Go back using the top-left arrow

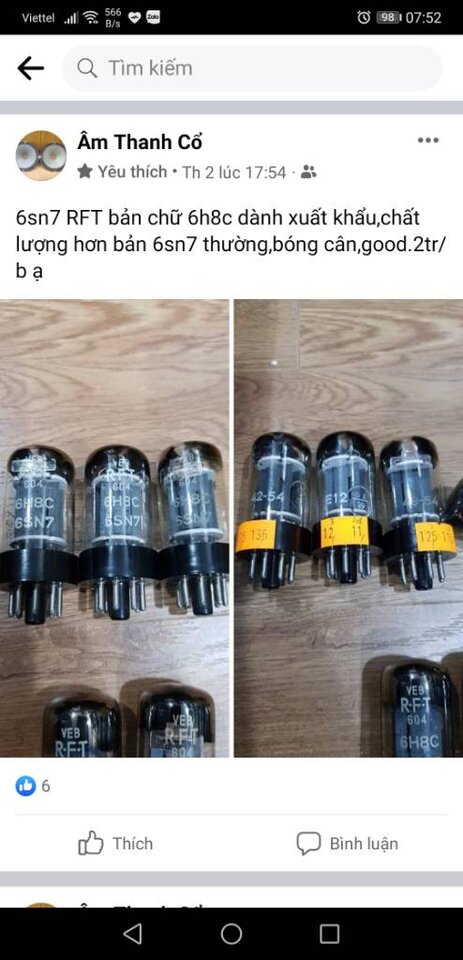(x=31, y=68)
